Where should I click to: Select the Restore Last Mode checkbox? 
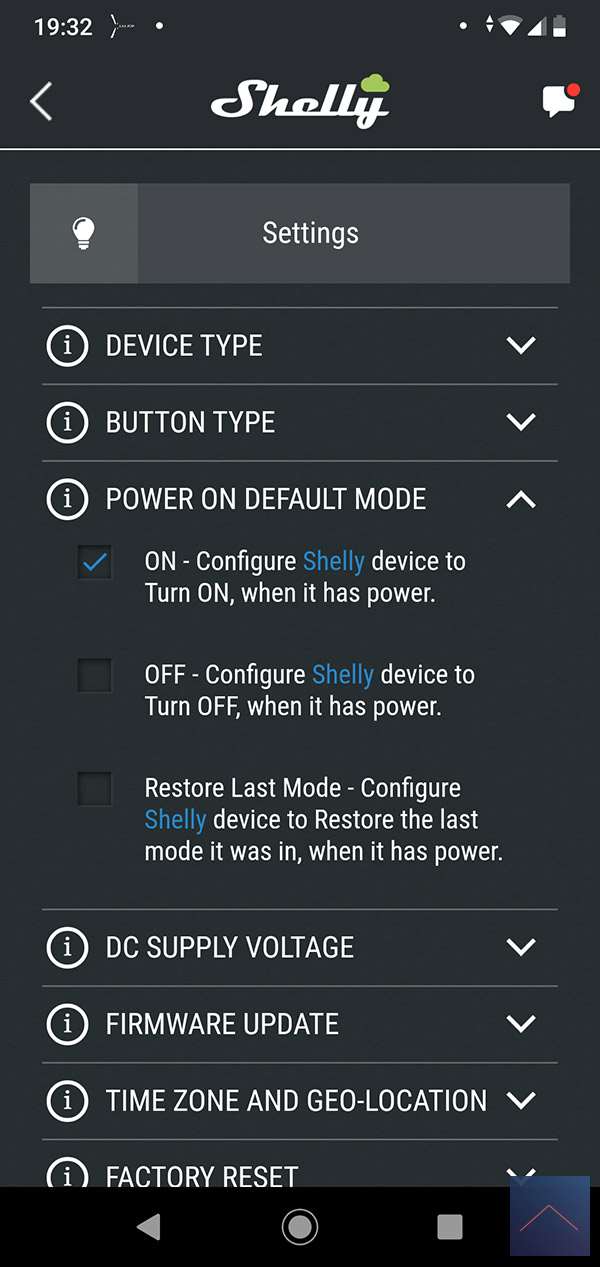95,790
